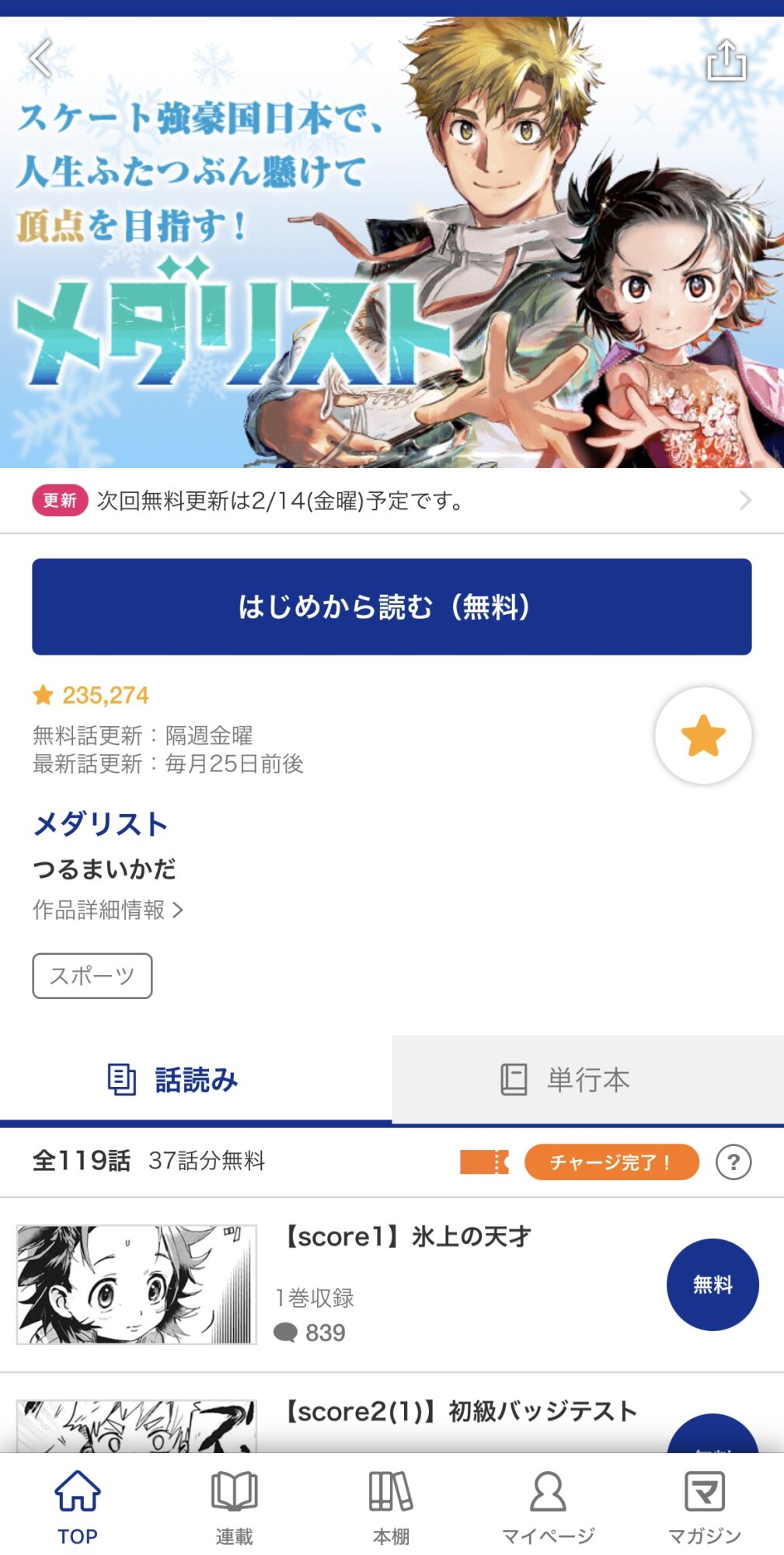The width and height of the screenshot is (784, 1555).
Task: Switch to the 単行本 tab
Action: pos(587,1079)
